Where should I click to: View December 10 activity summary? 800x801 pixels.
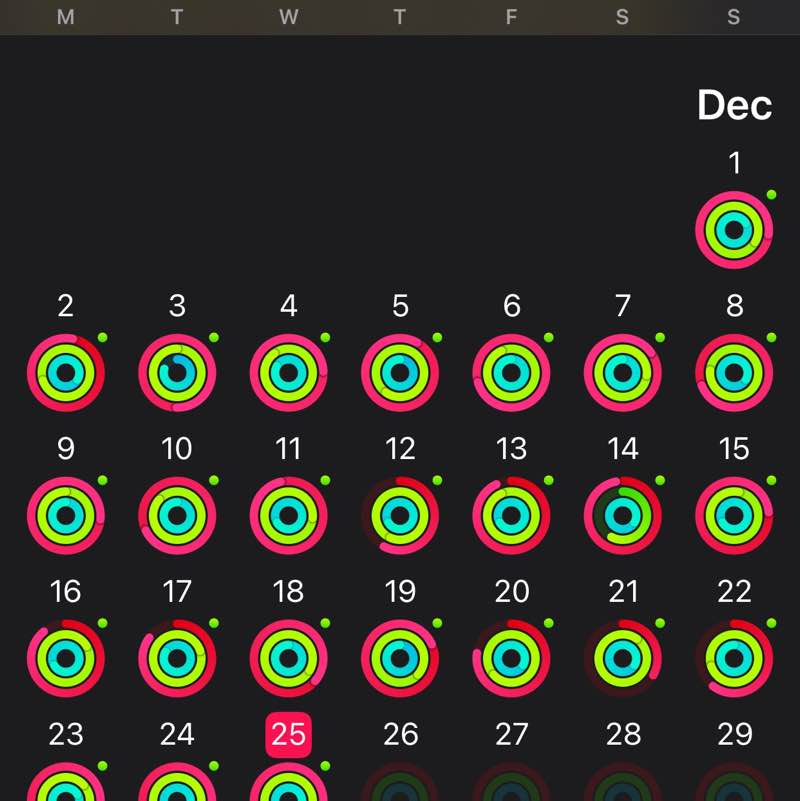click(x=177, y=516)
